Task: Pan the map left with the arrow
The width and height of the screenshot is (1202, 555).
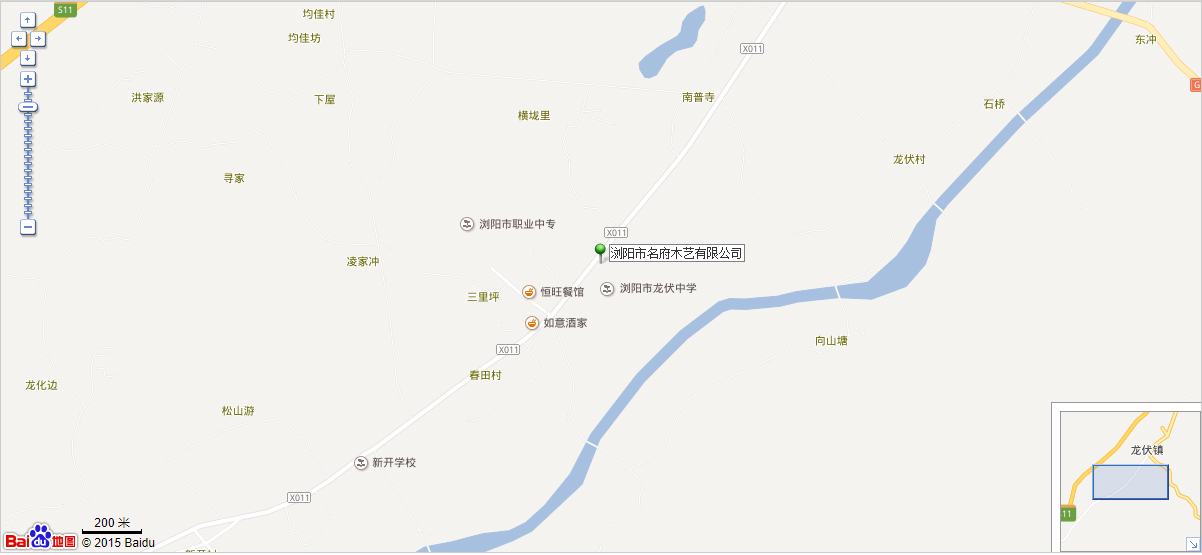Action: (x=18, y=39)
